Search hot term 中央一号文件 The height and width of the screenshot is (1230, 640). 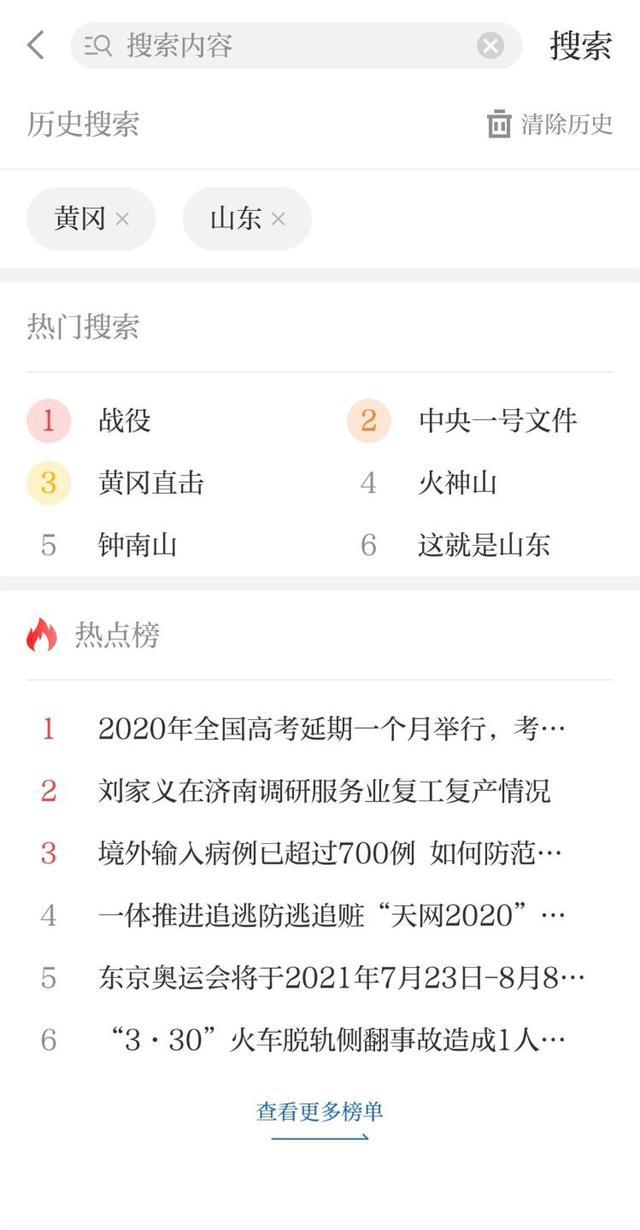pos(497,421)
